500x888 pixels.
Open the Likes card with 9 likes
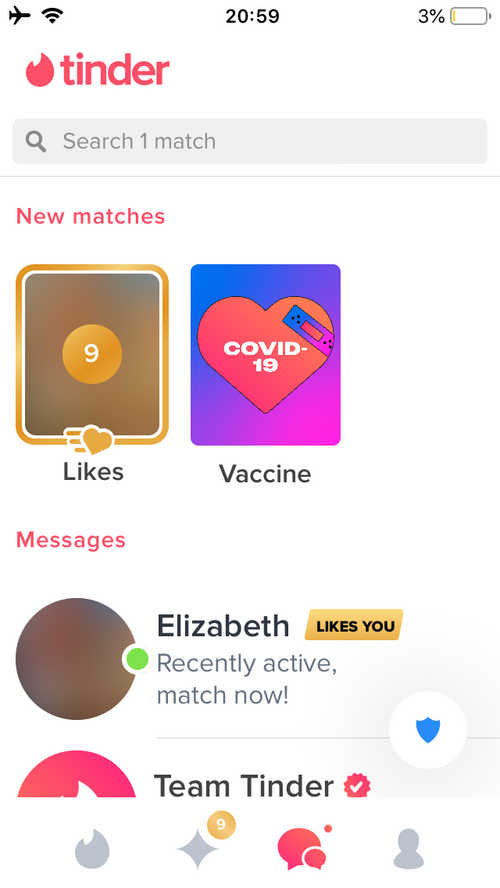point(92,355)
